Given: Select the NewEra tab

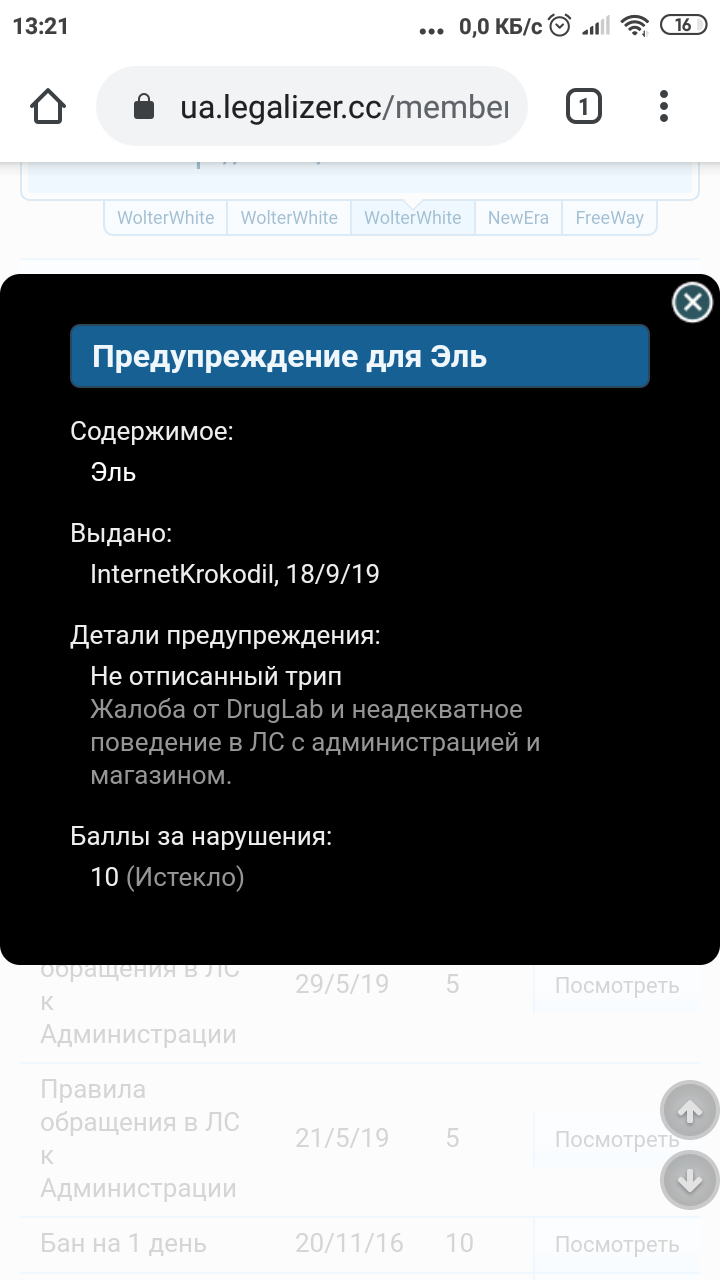Looking at the screenshot, I should pyautogui.click(x=518, y=218).
